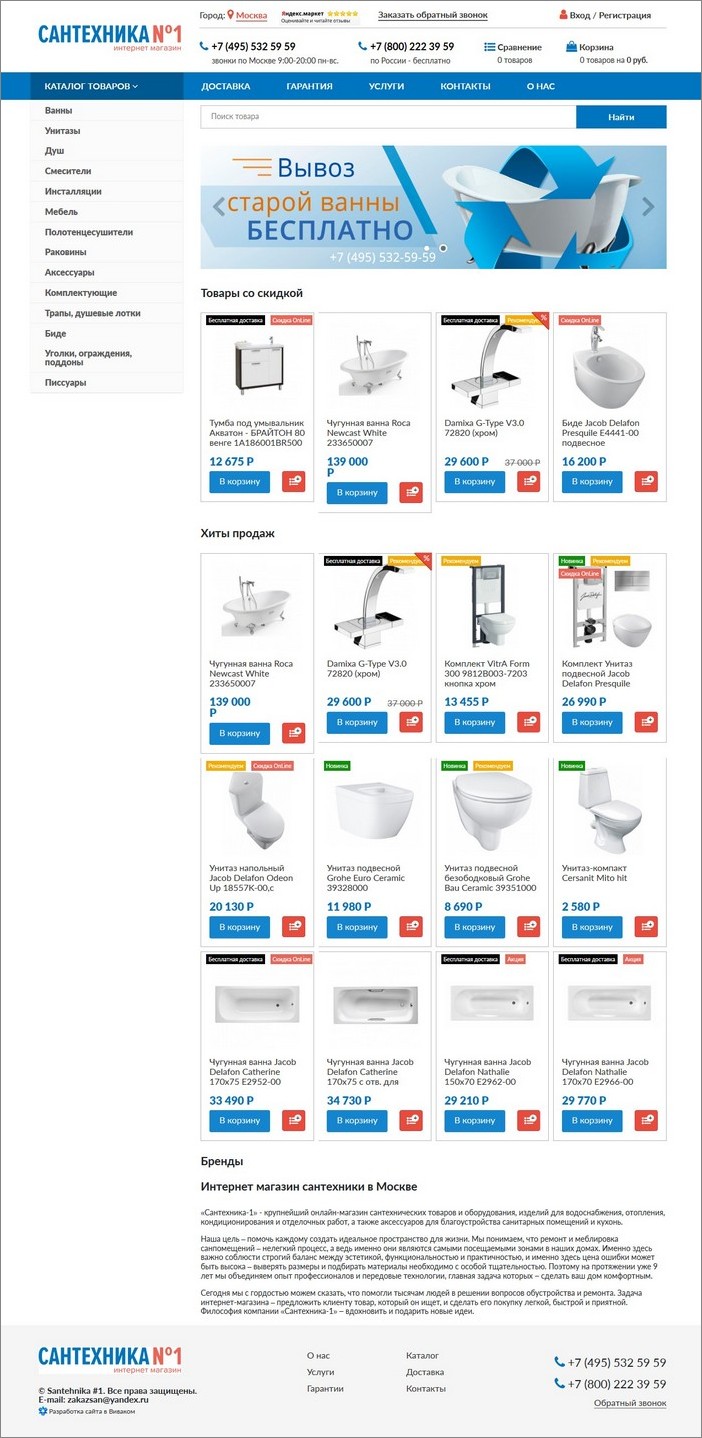This screenshot has width=702, height=1438.
Task: Select the Ванны category
Action: tap(58, 110)
